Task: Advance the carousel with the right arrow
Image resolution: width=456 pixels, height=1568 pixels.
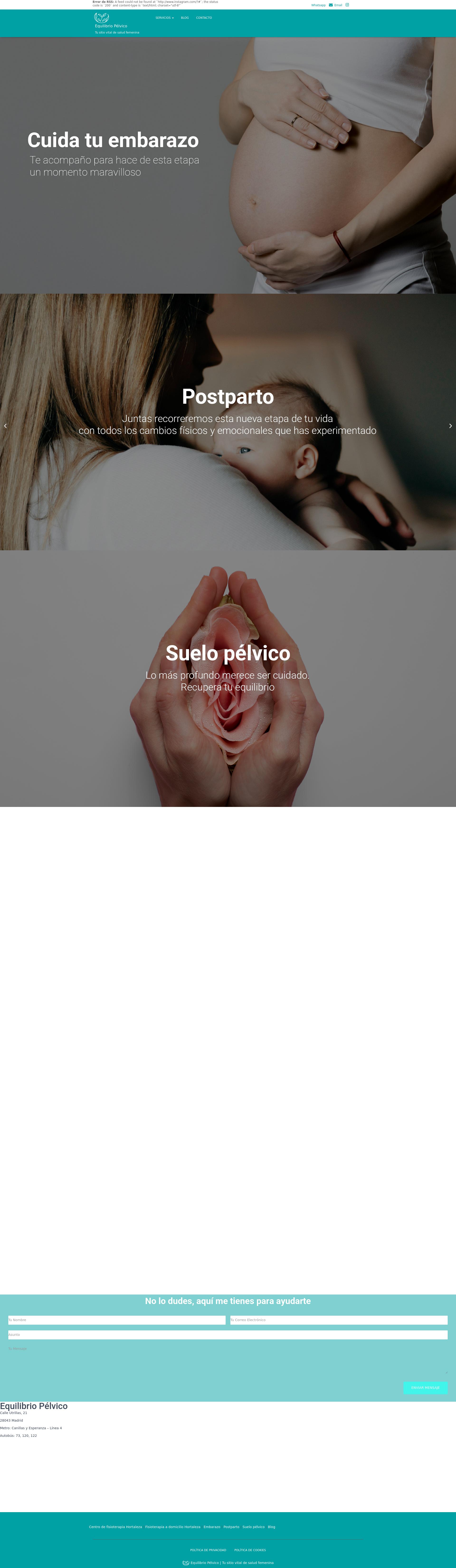Action: coord(450,426)
